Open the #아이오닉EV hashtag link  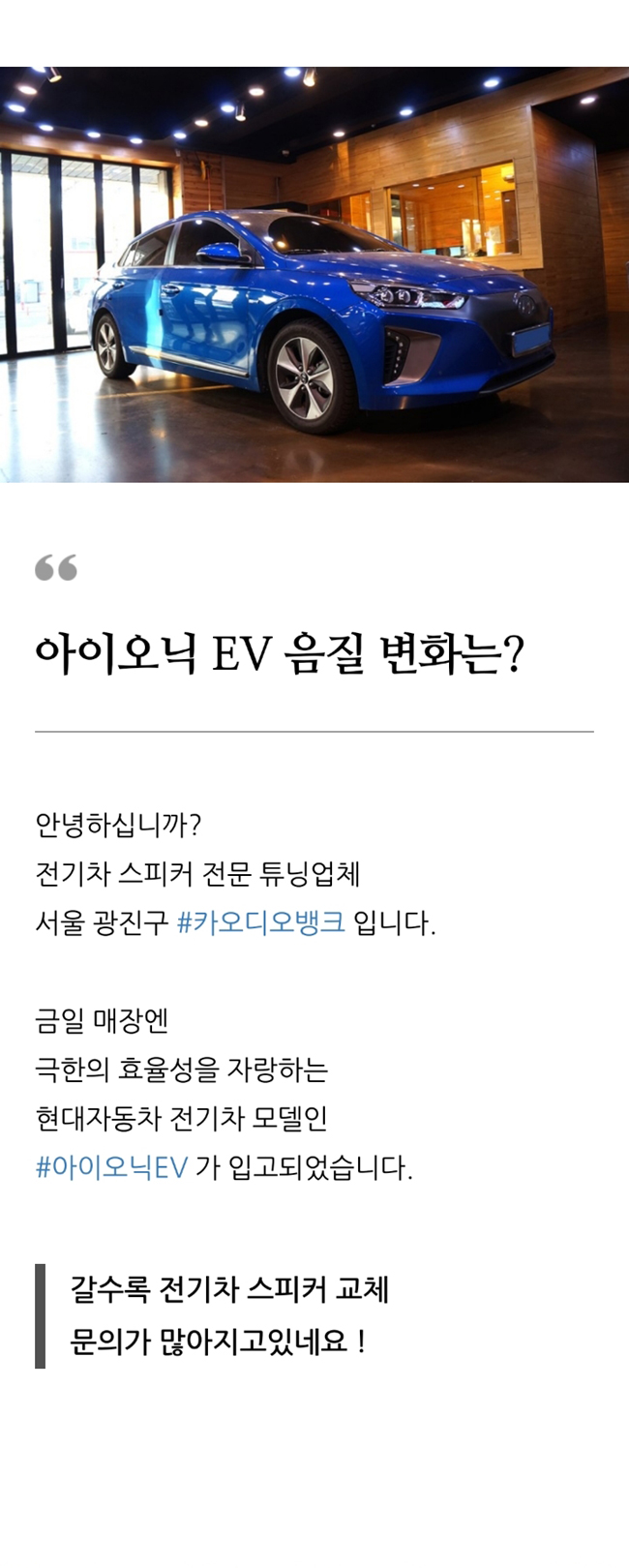pyautogui.click(x=111, y=1167)
